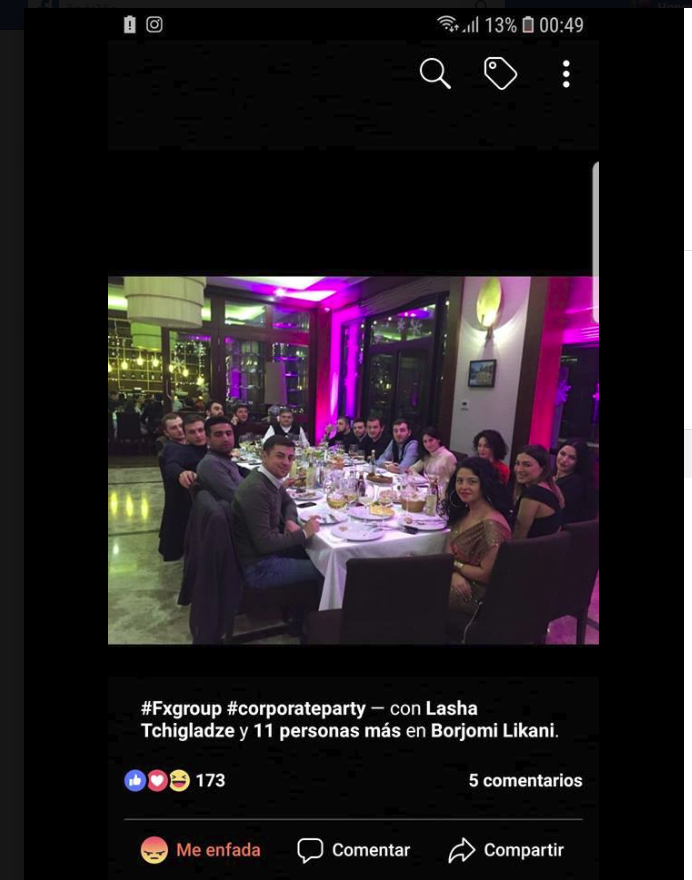The height and width of the screenshot is (880, 692).
Task: View the 173 reactions list
Action: (175, 781)
